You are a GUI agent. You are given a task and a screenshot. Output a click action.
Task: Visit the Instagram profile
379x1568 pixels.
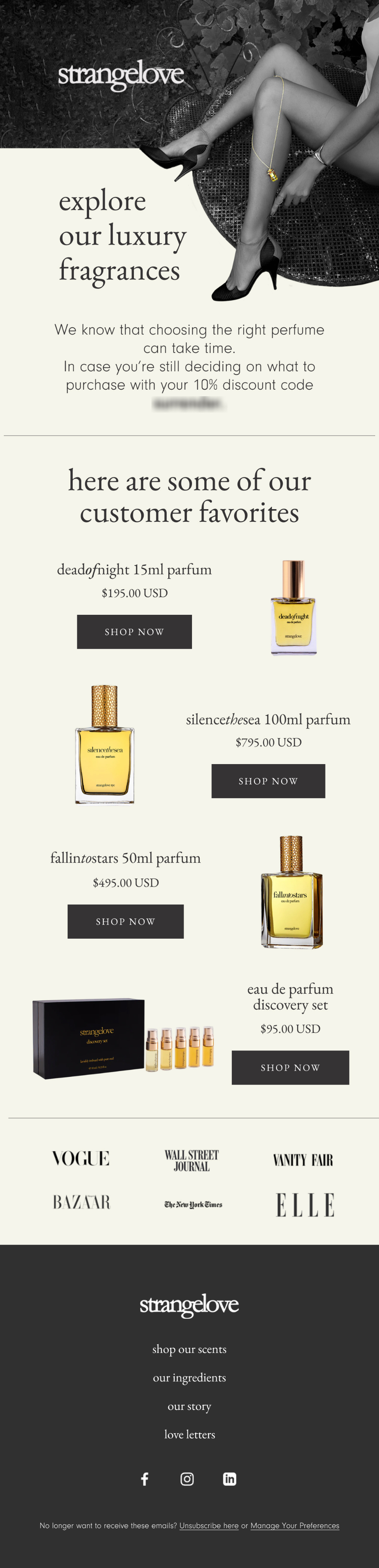(x=187, y=1478)
